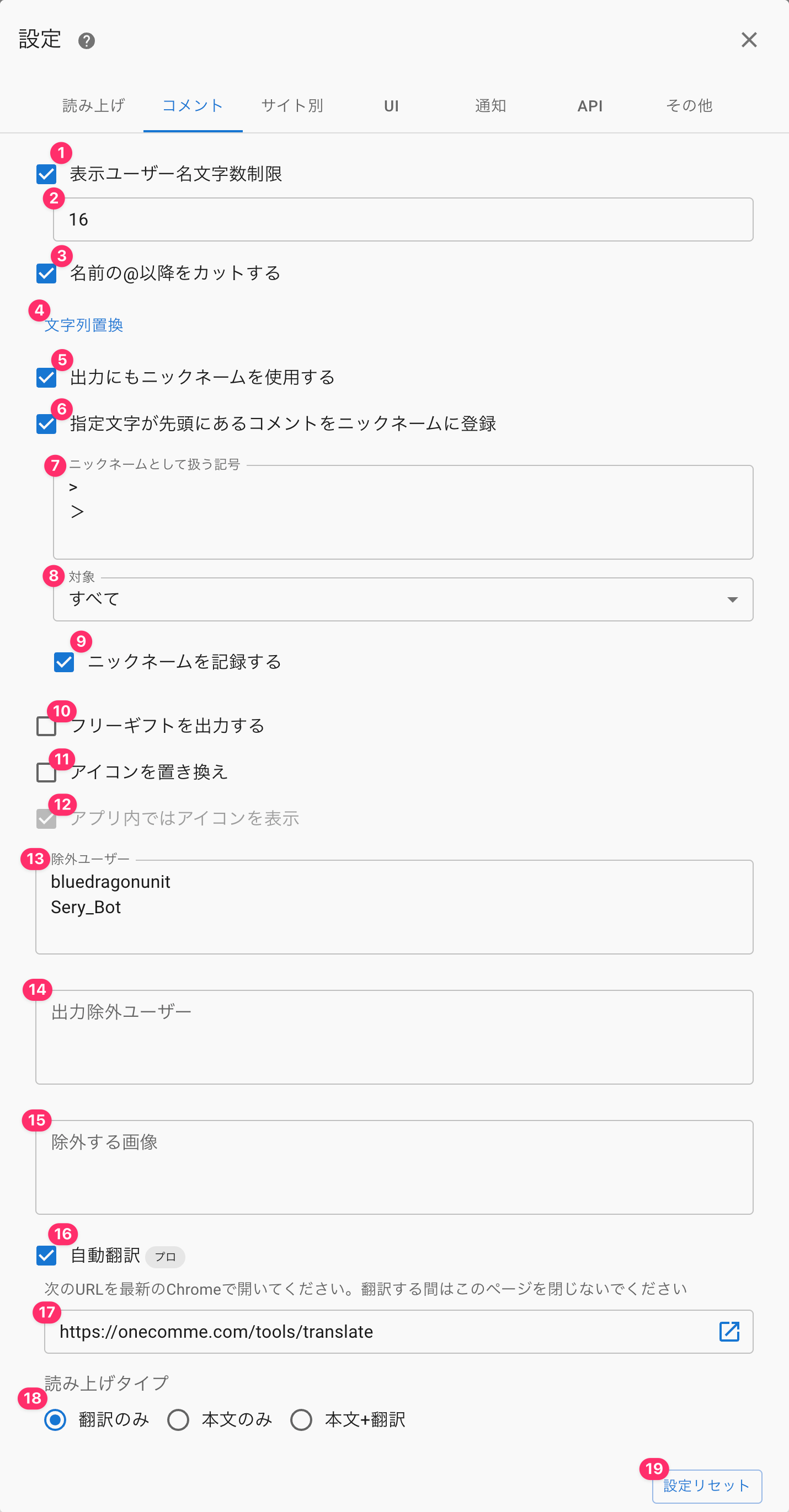Toggle ニックネームを記録する checkbox

coord(64,662)
